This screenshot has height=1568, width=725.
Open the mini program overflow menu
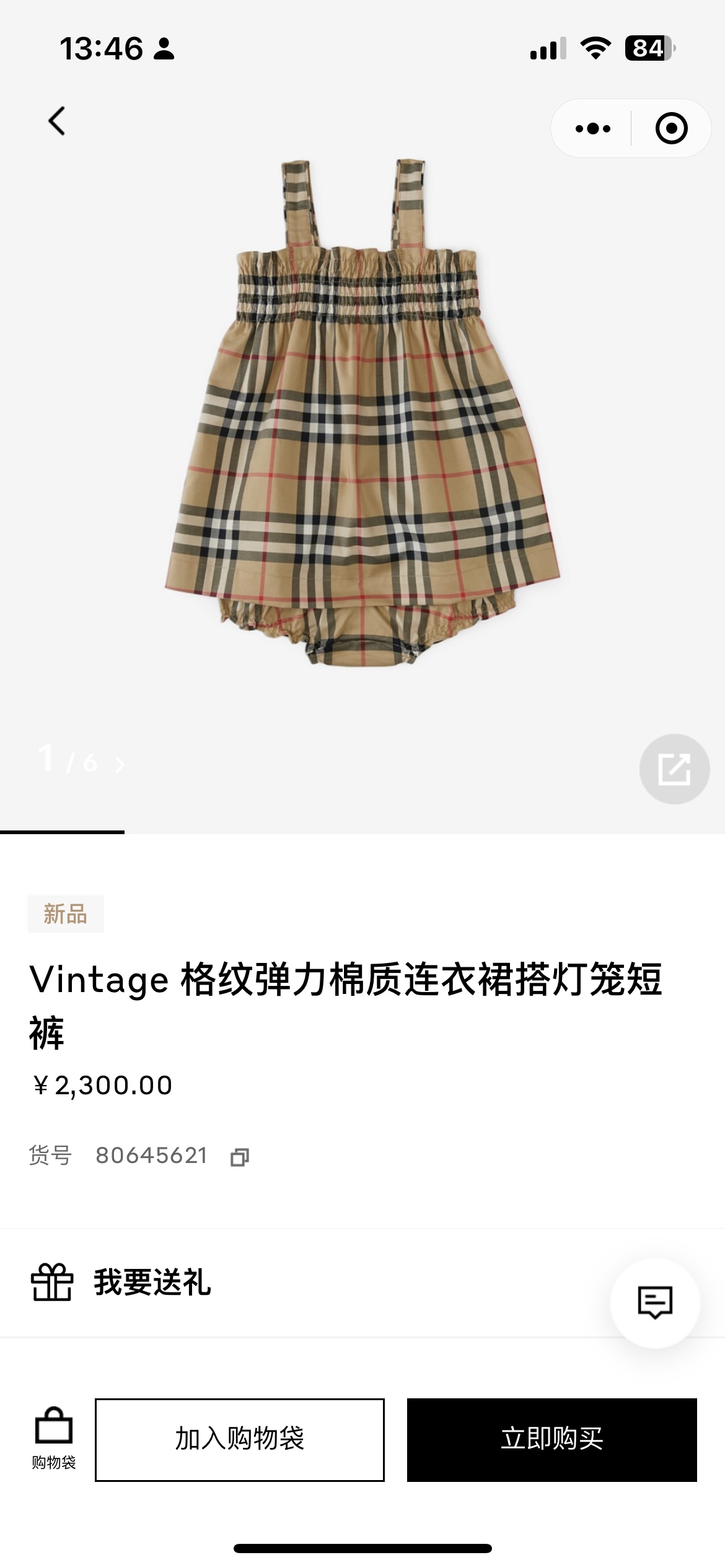tap(592, 129)
